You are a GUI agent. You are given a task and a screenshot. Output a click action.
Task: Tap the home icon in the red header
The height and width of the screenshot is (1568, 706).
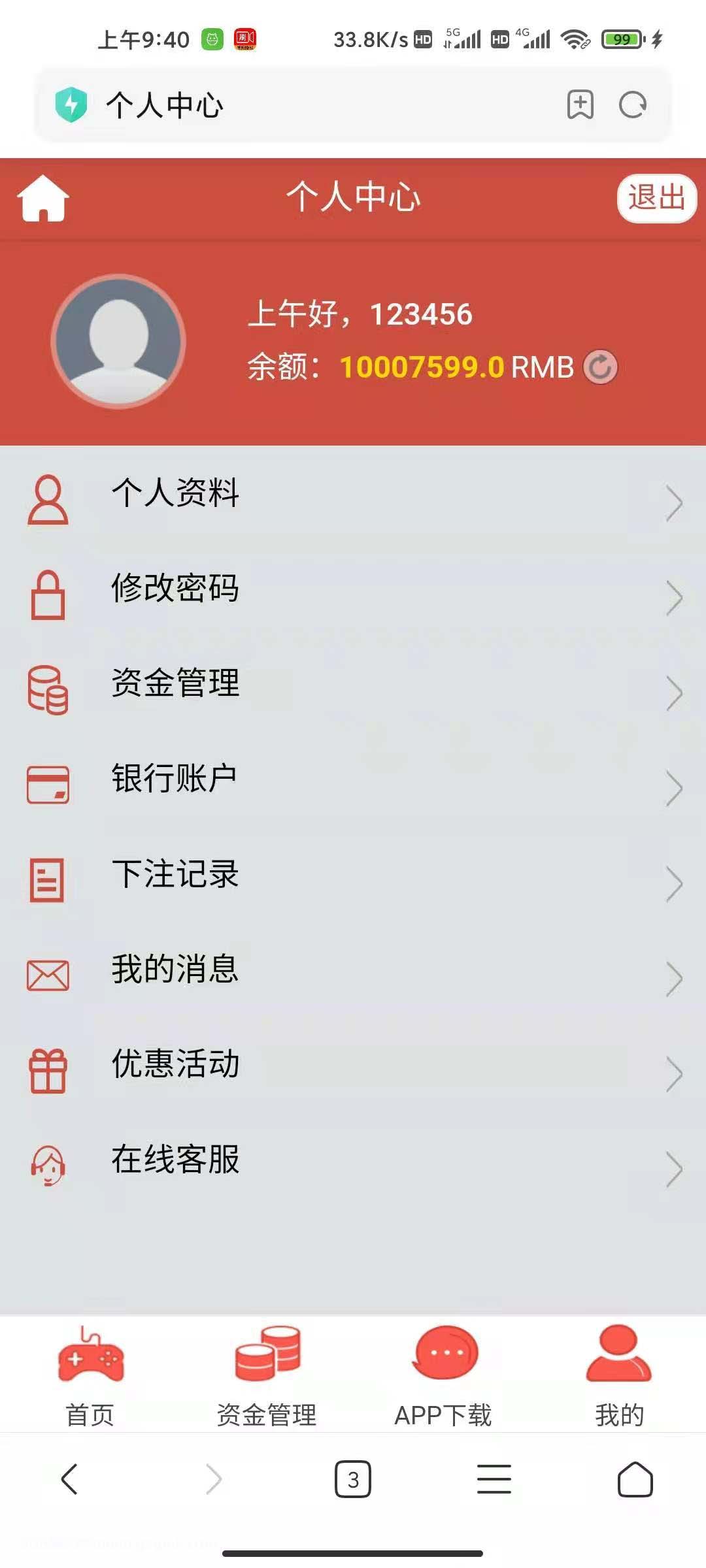(43, 198)
